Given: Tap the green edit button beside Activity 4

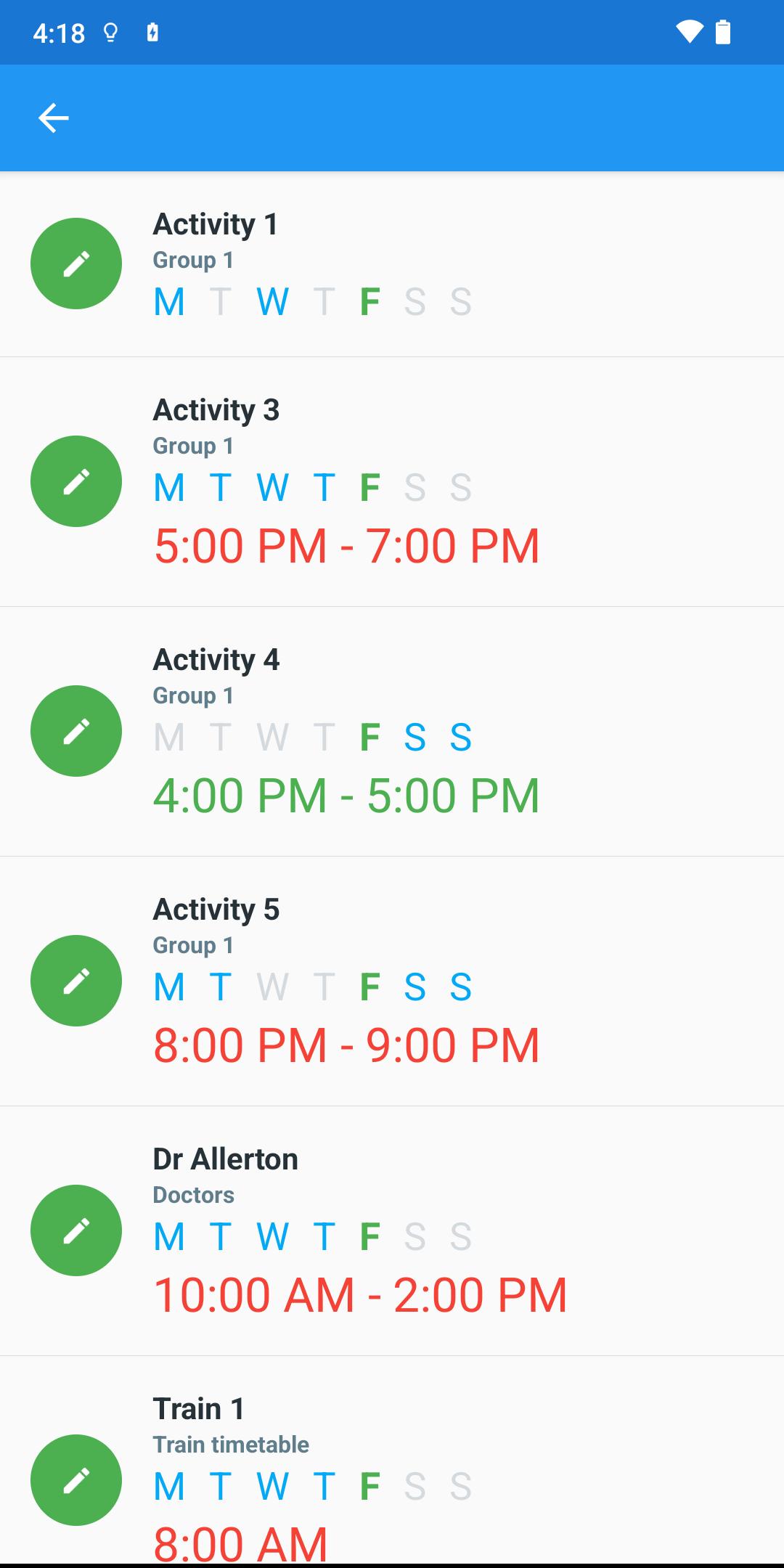Looking at the screenshot, I should [76, 731].
